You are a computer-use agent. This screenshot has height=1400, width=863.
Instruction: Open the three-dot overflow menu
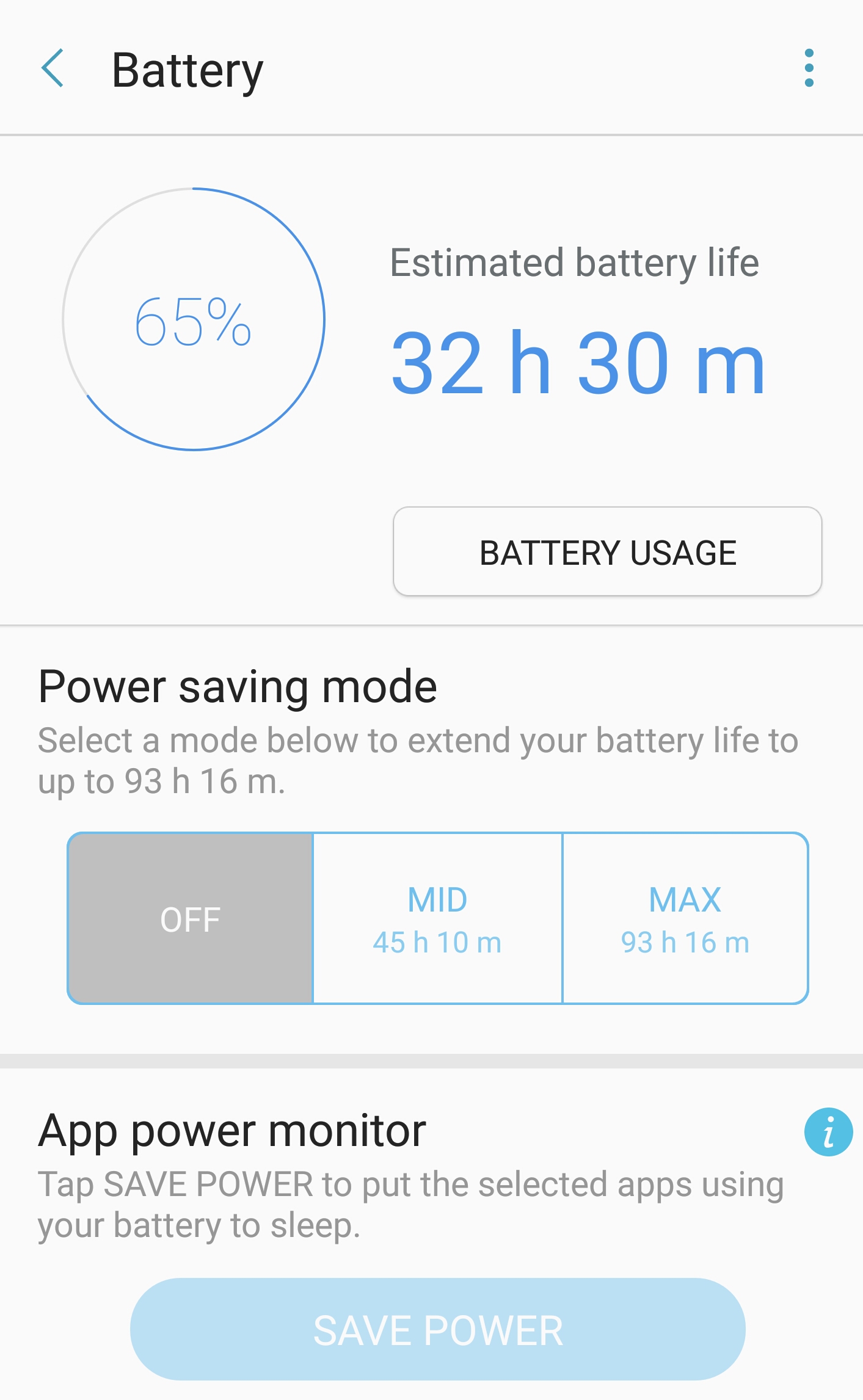pyautogui.click(x=809, y=68)
